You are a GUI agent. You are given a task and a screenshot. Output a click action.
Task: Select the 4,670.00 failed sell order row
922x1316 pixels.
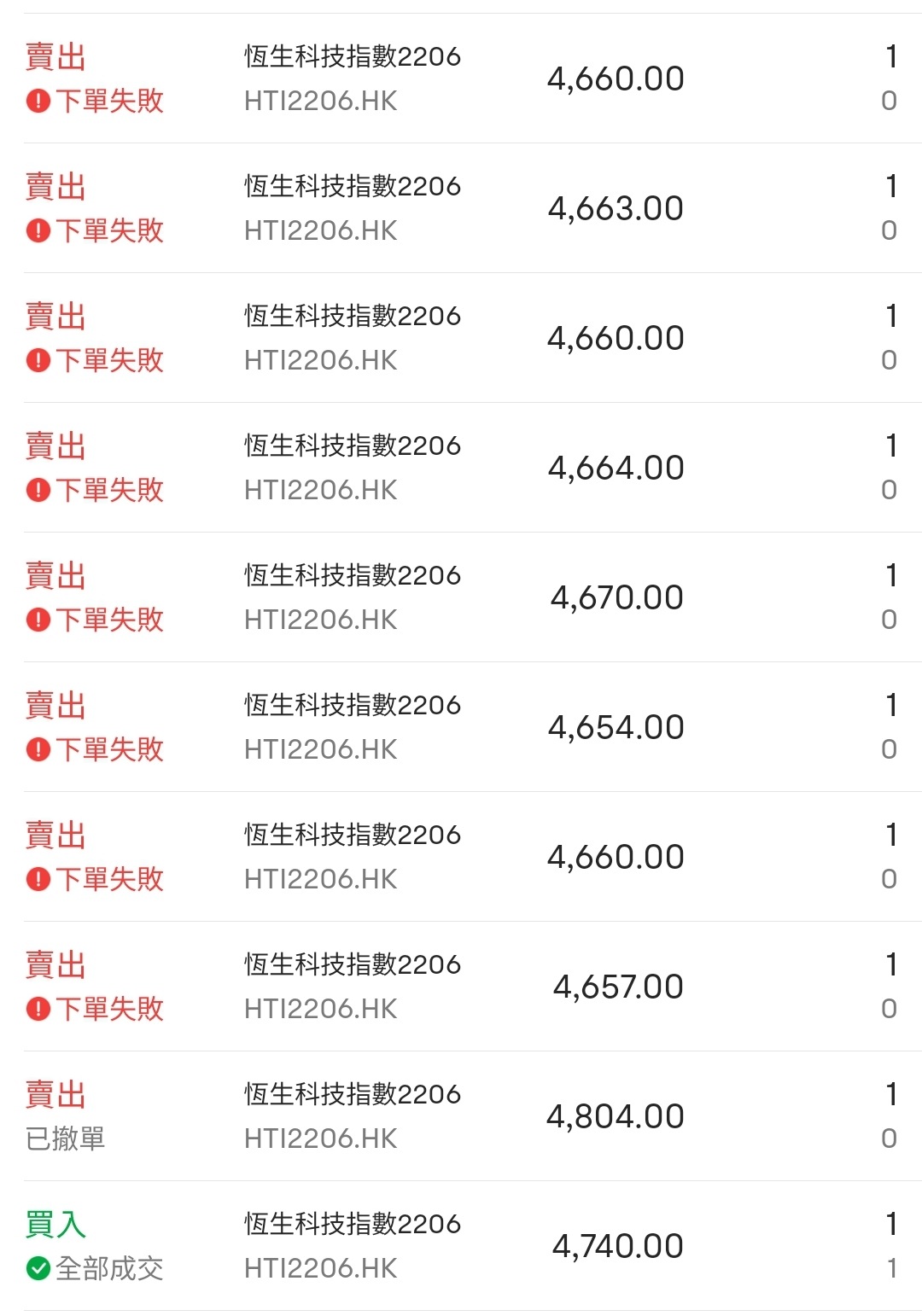click(x=461, y=597)
